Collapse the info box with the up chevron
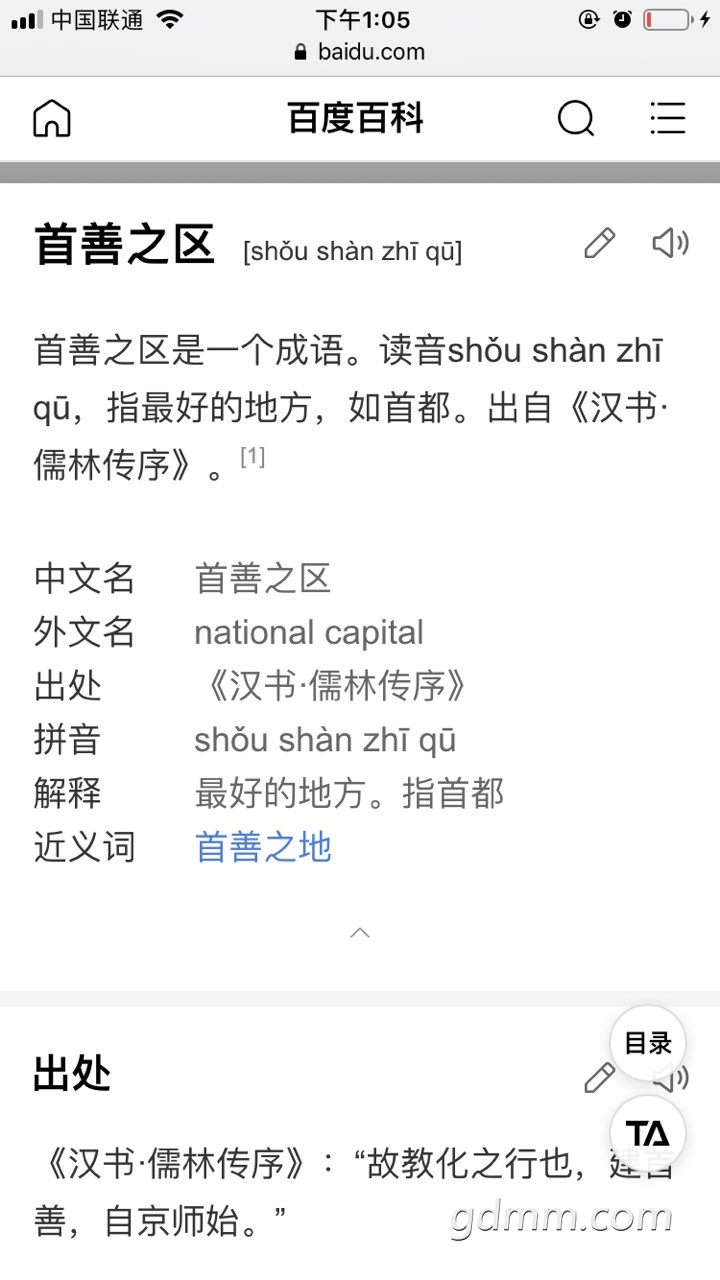 click(360, 932)
